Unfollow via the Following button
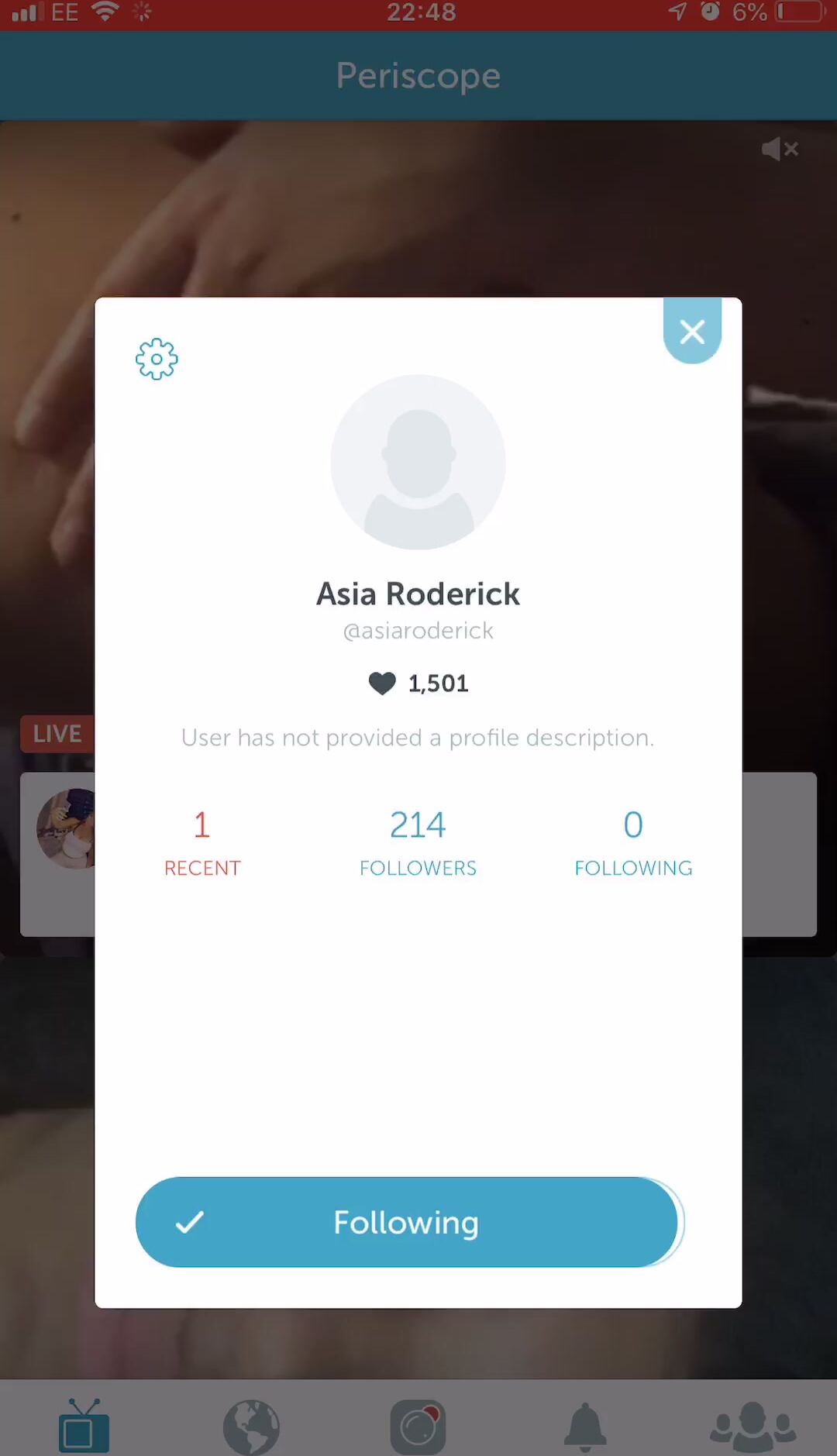837x1456 pixels. pos(407,1222)
